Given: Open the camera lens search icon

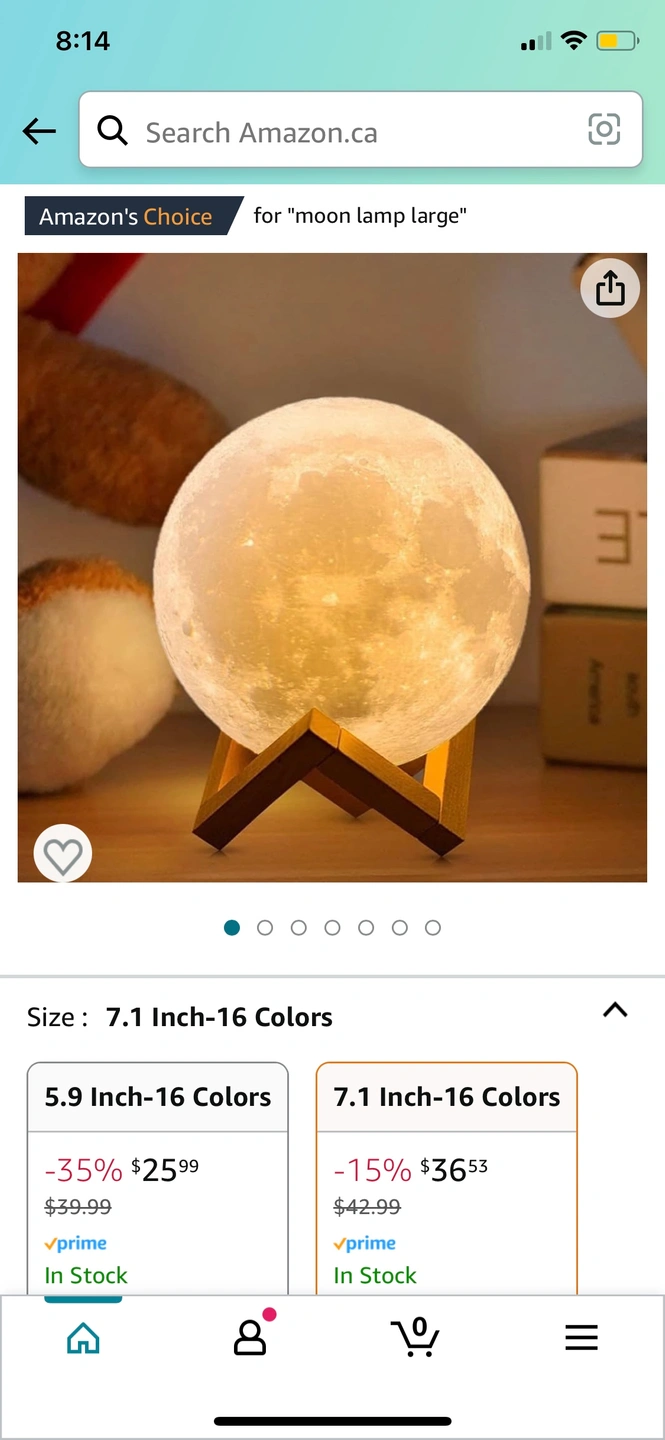Looking at the screenshot, I should point(604,130).
